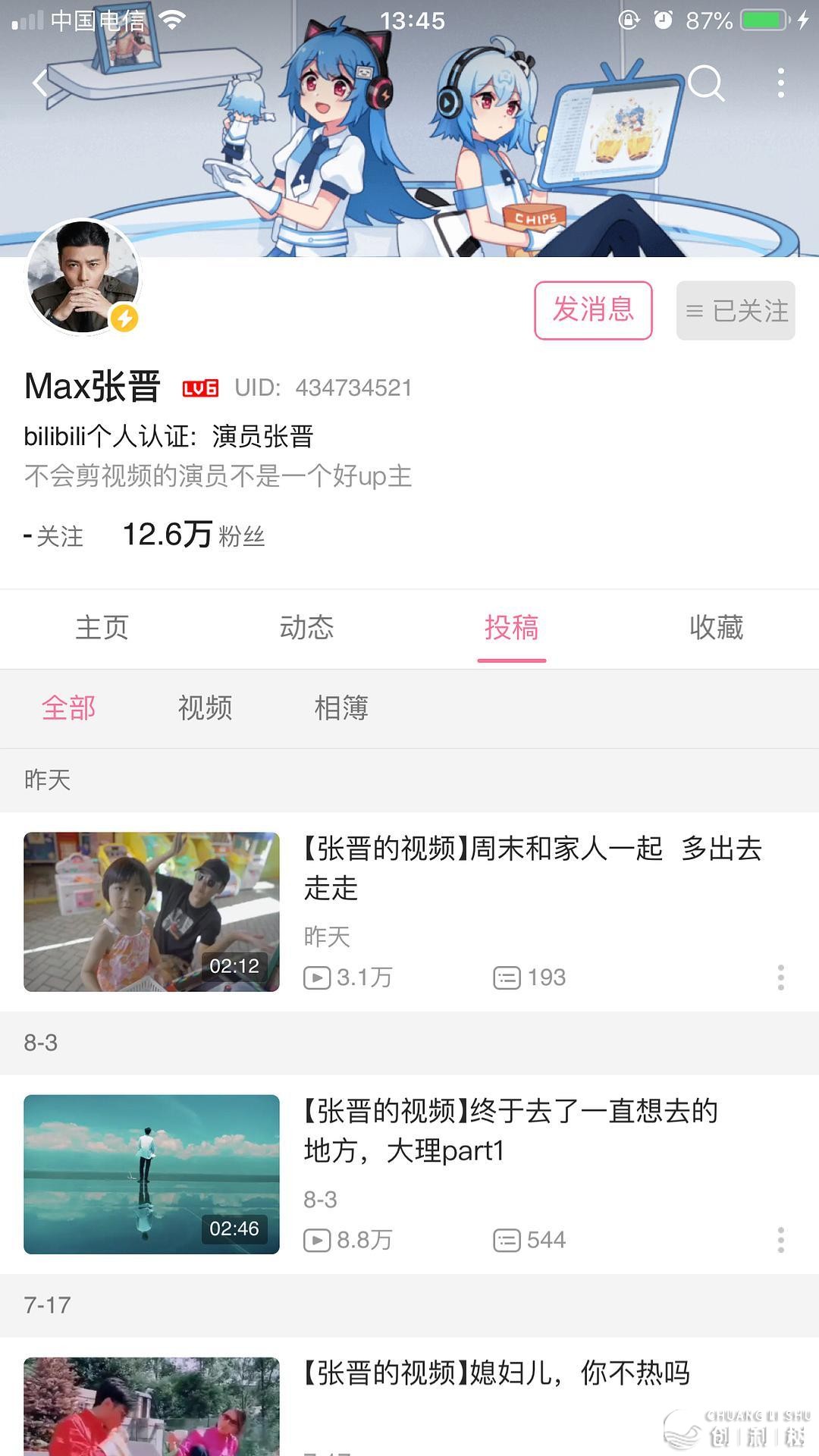This screenshot has width=819, height=1456.
Task: Open the search icon in the header
Action: point(706,83)
